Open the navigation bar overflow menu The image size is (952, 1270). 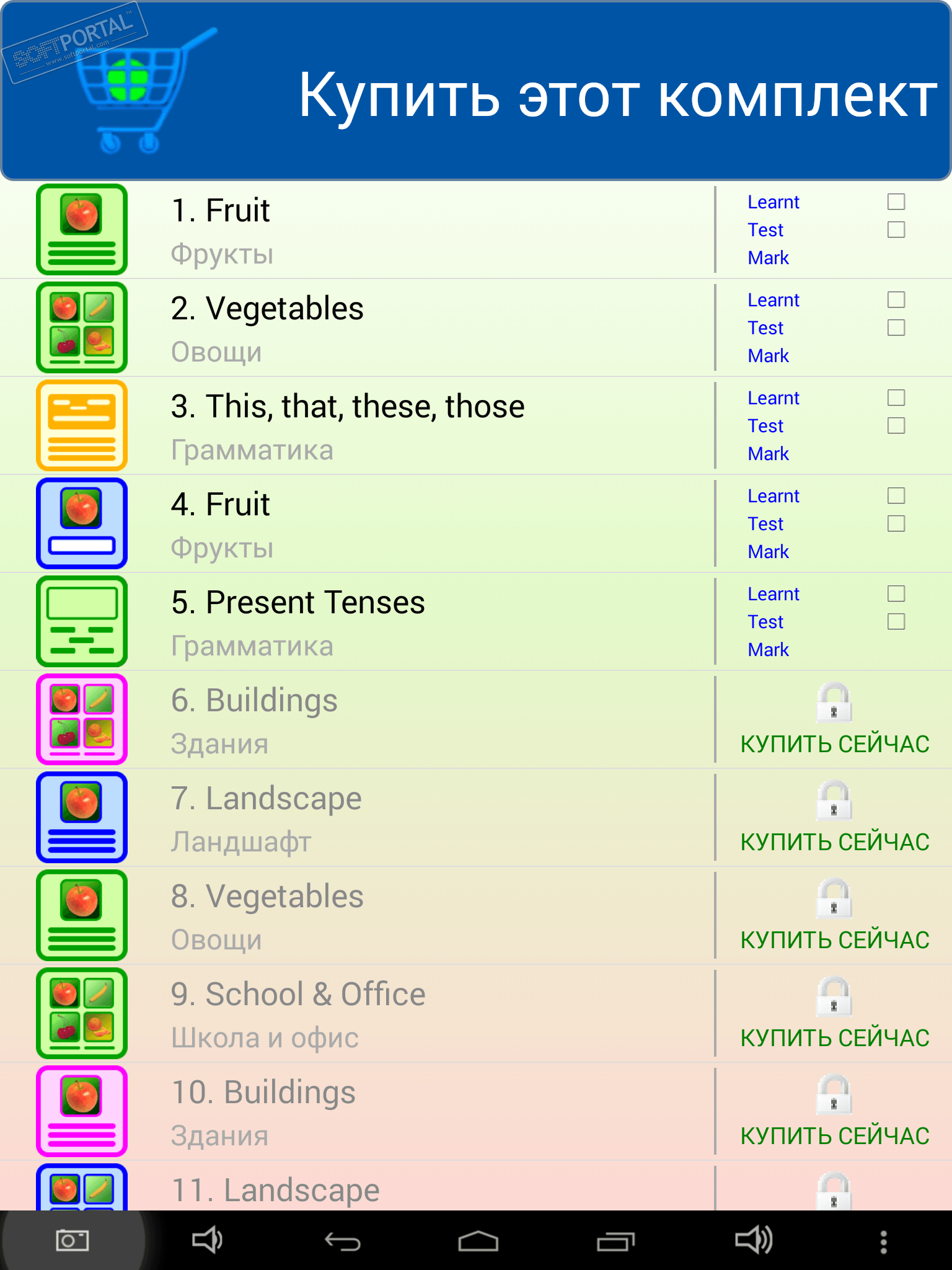point(883,1241)
